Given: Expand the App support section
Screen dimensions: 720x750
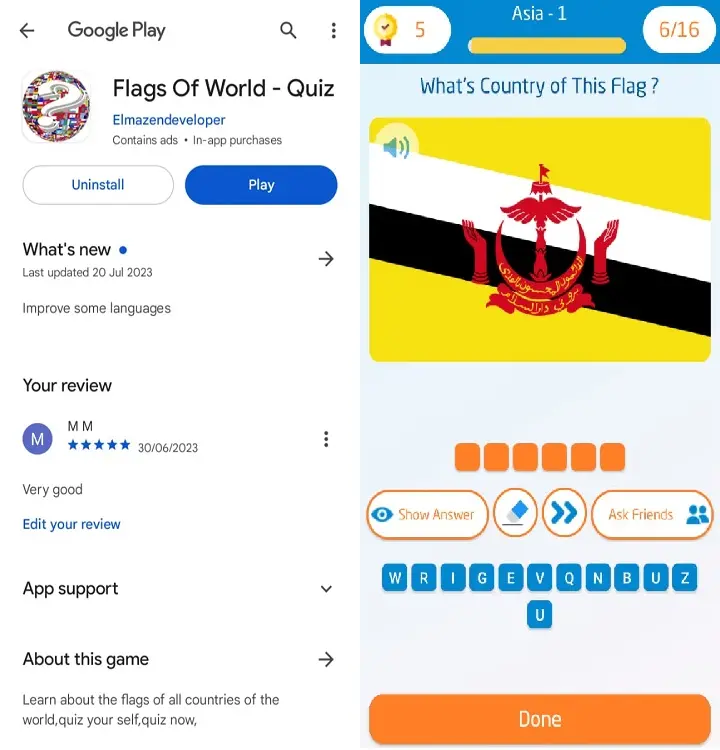Looking at the screenshot, I should click(326, 589).
